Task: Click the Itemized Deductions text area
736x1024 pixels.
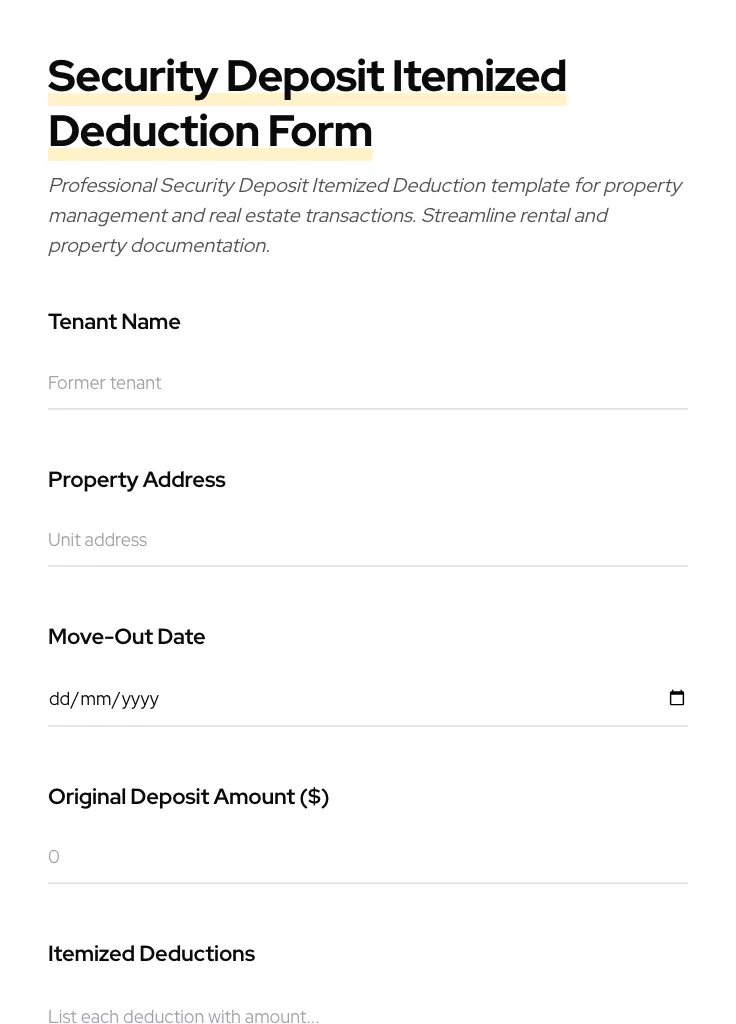Action: 368,1016
